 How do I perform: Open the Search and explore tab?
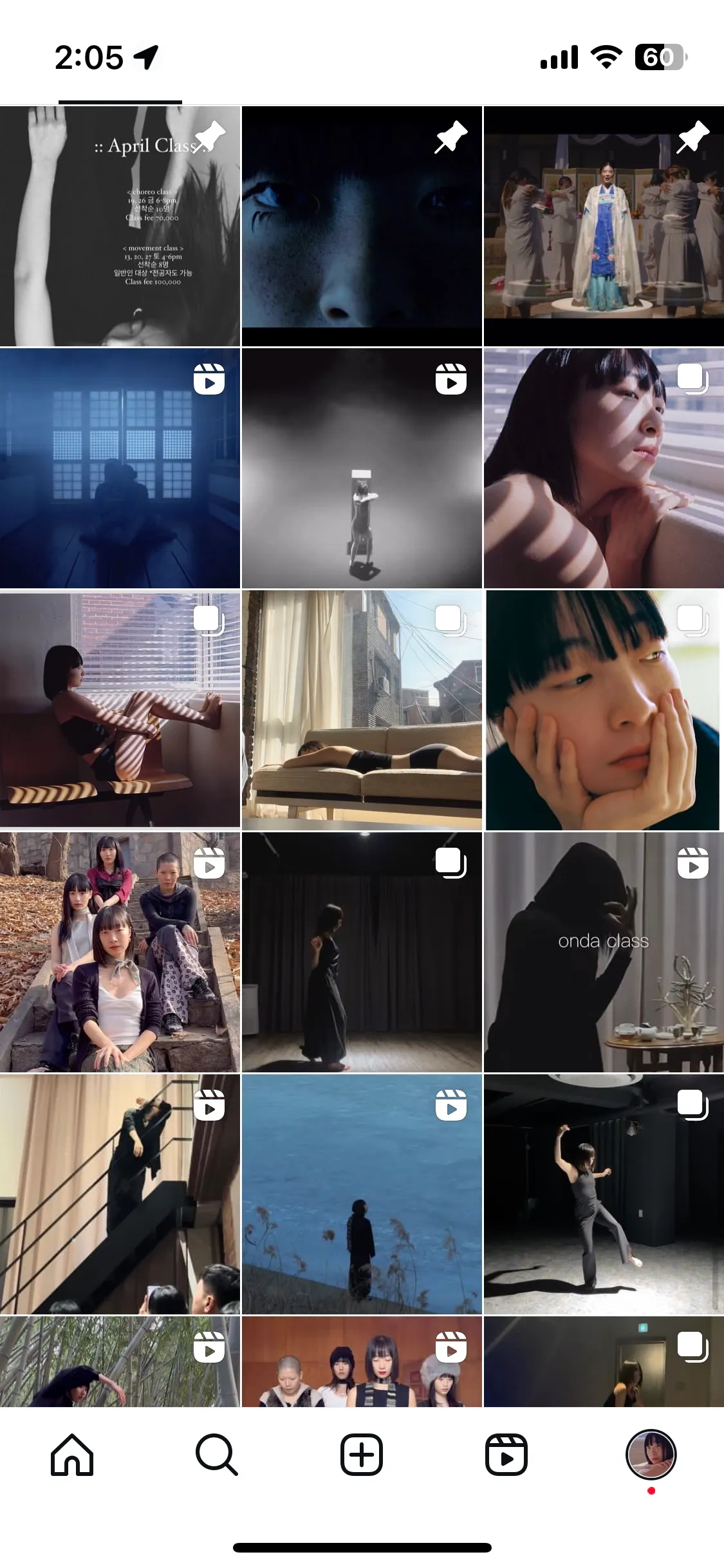point(217,1455)
